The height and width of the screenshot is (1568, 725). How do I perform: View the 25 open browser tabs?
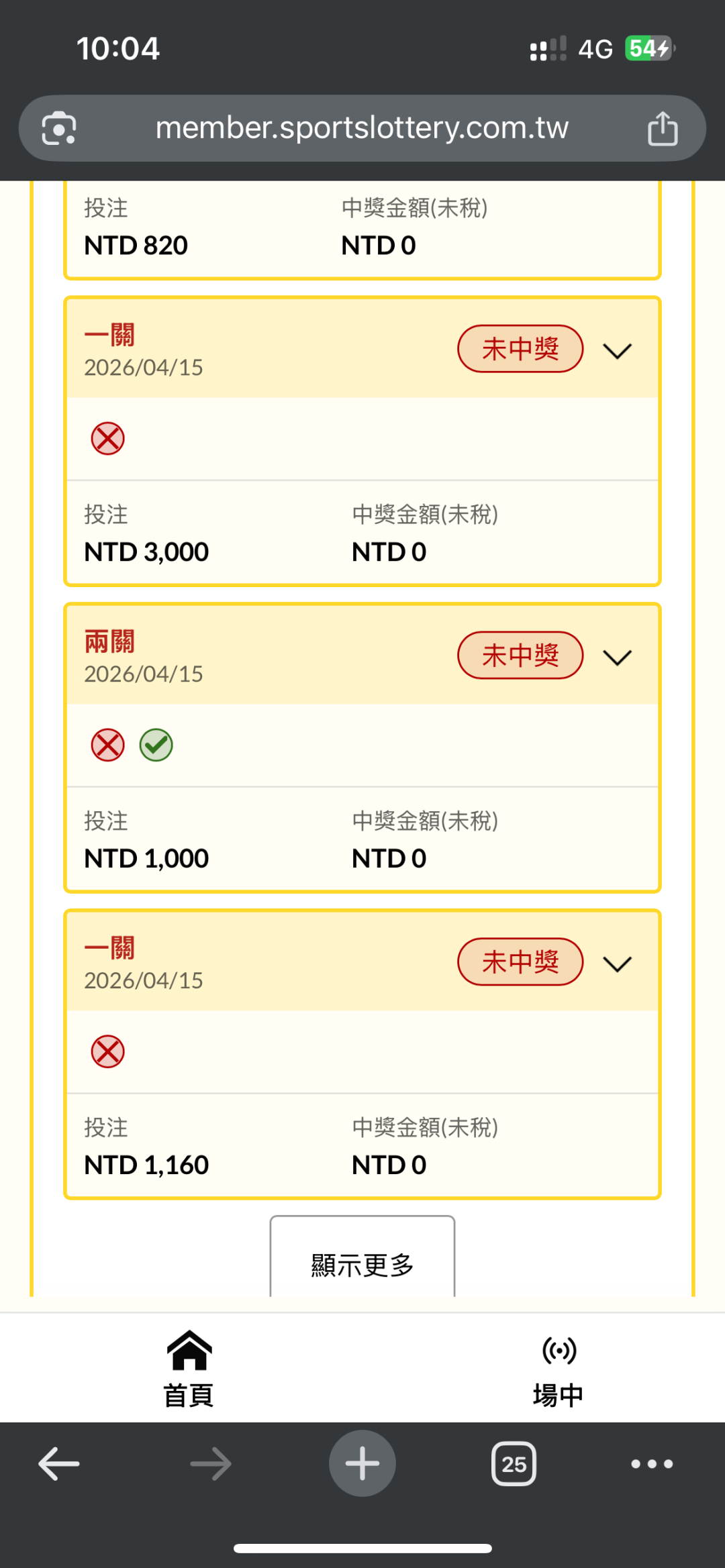pyautogui.click(x=514, y=1463)
